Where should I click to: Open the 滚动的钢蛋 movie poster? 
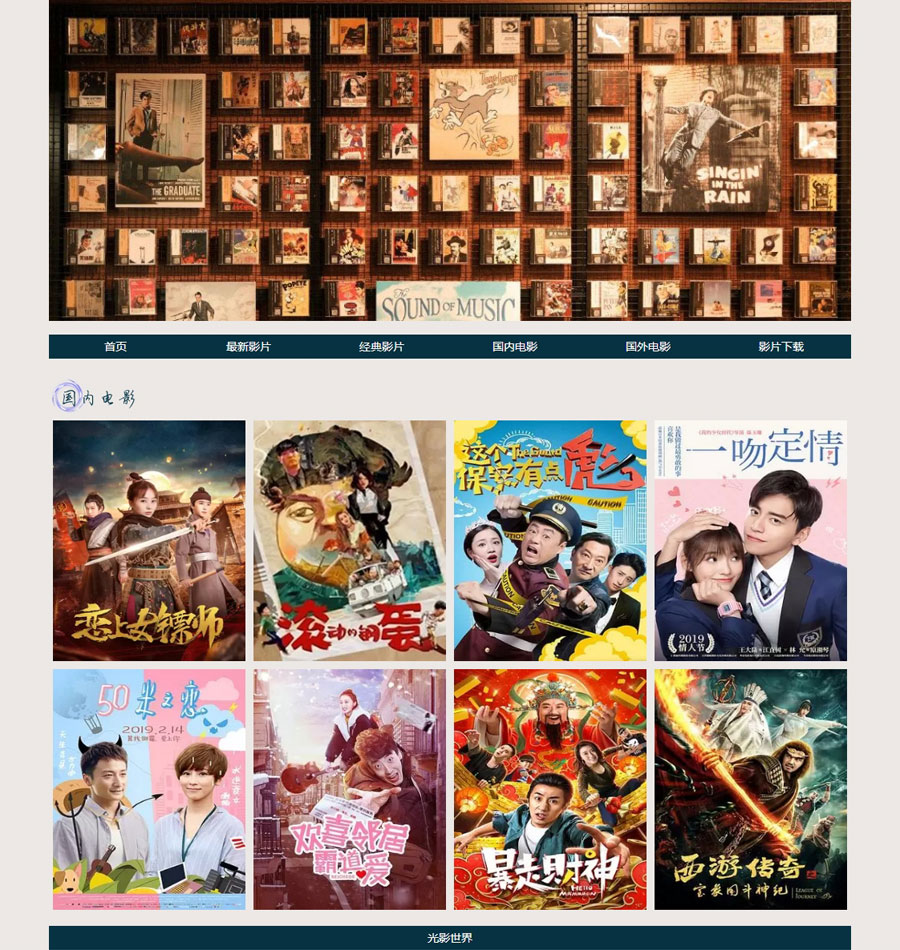[349, 540]
